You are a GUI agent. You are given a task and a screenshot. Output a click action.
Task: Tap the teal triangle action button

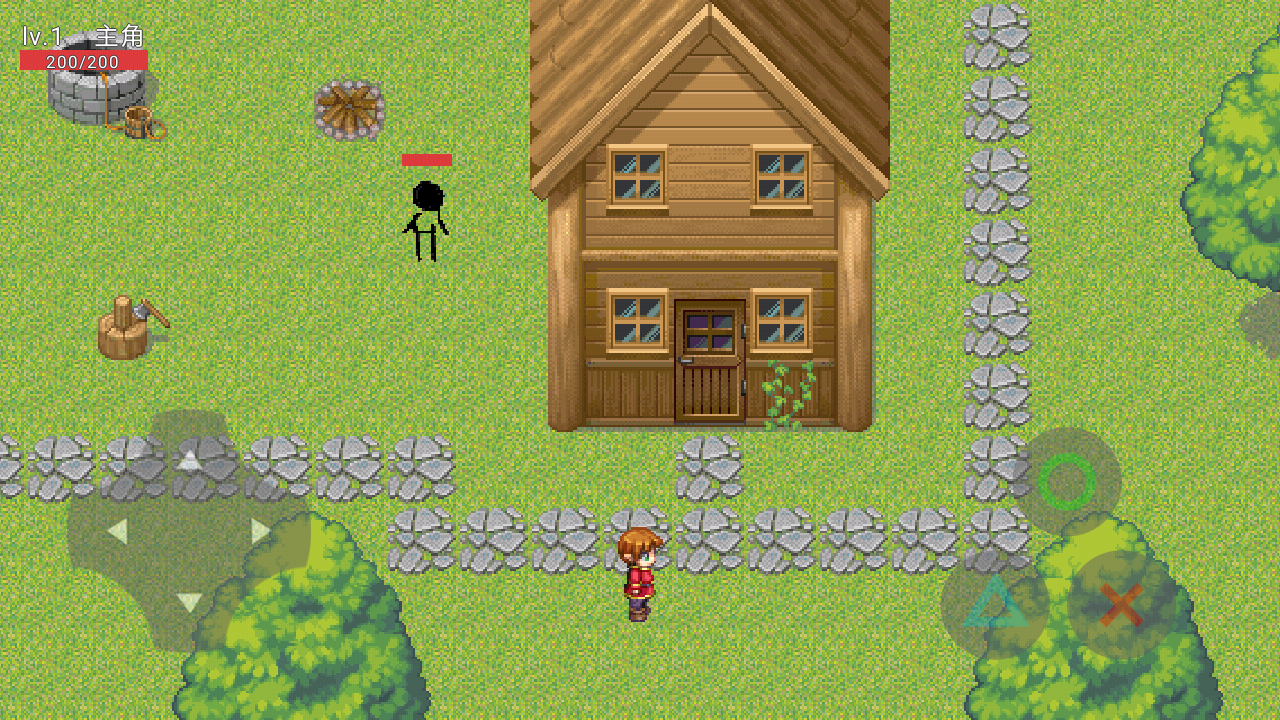click(994, 603)
